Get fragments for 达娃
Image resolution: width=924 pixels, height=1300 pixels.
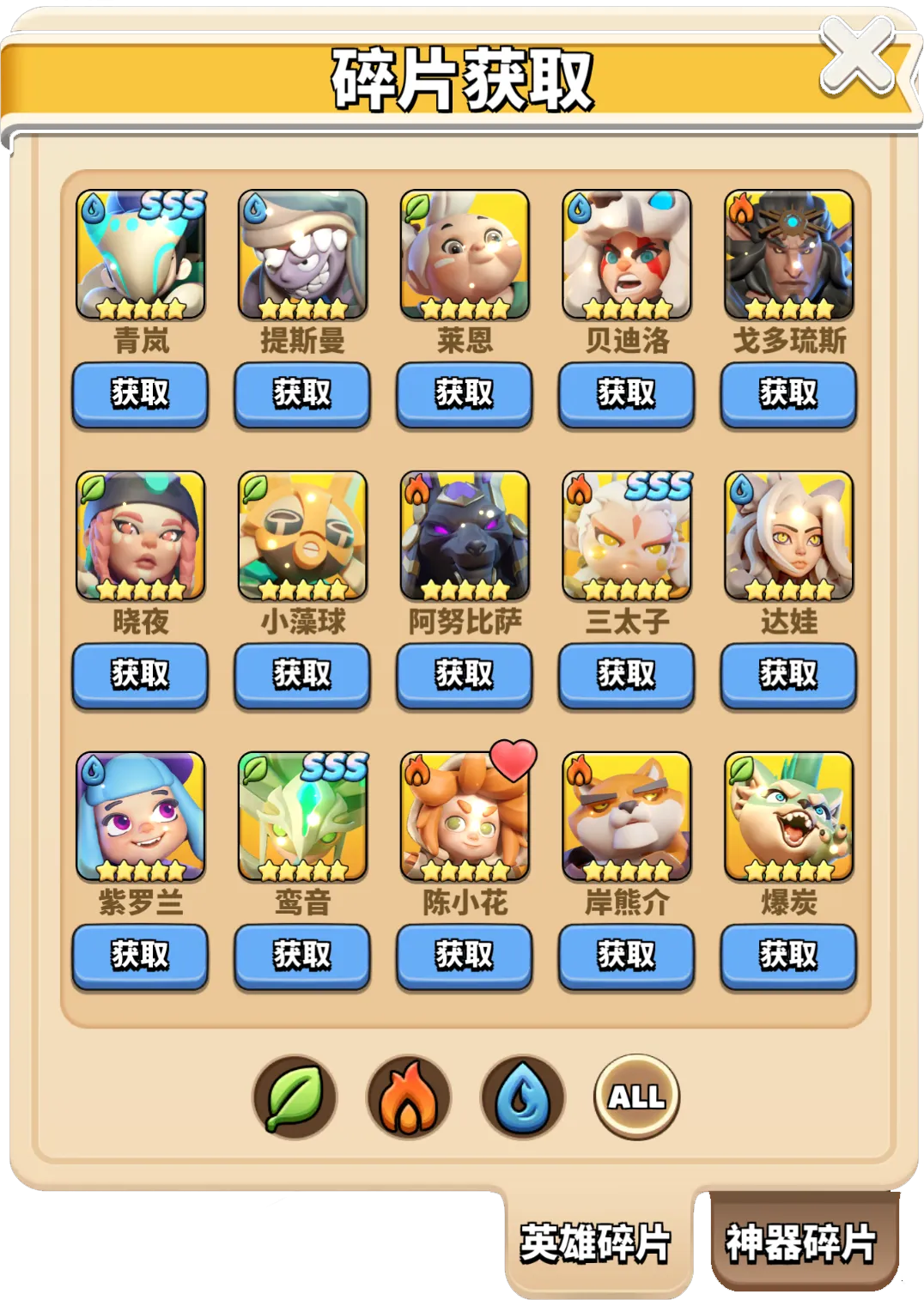tap(788, 675)
